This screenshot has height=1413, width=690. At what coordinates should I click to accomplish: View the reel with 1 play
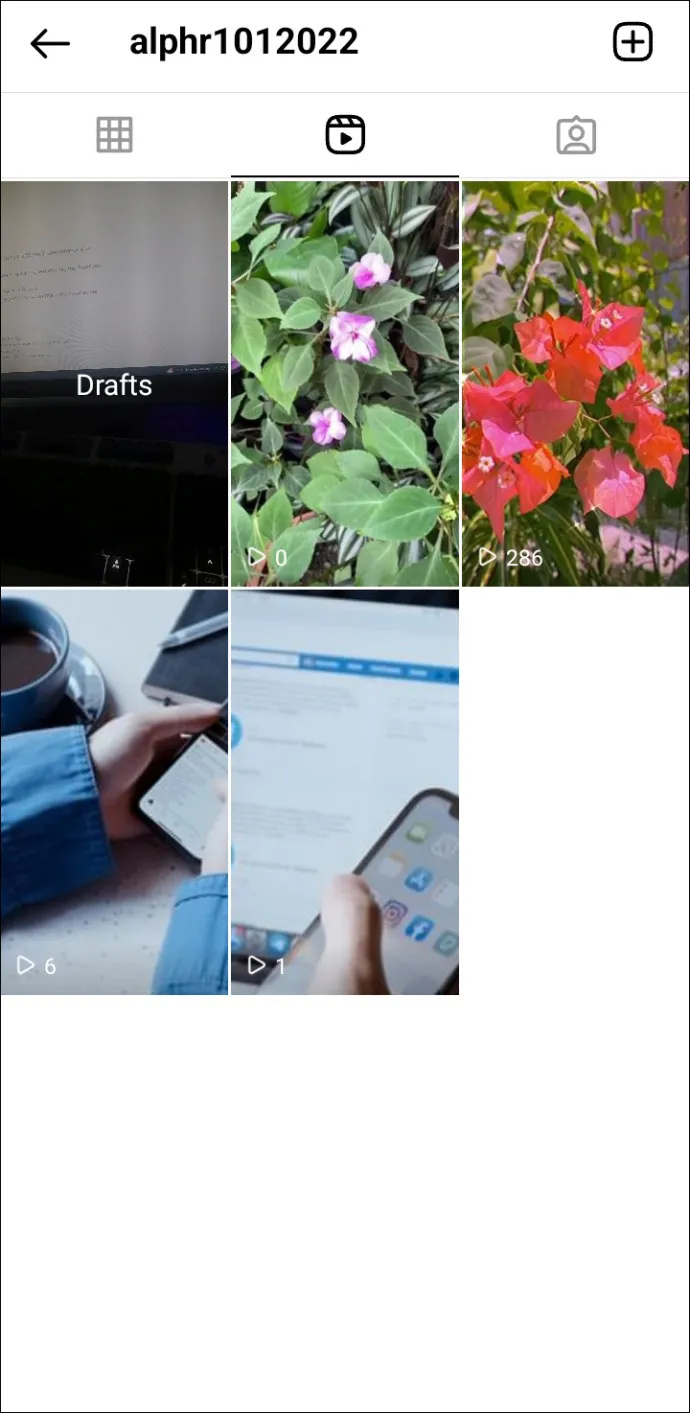(345, 792)
